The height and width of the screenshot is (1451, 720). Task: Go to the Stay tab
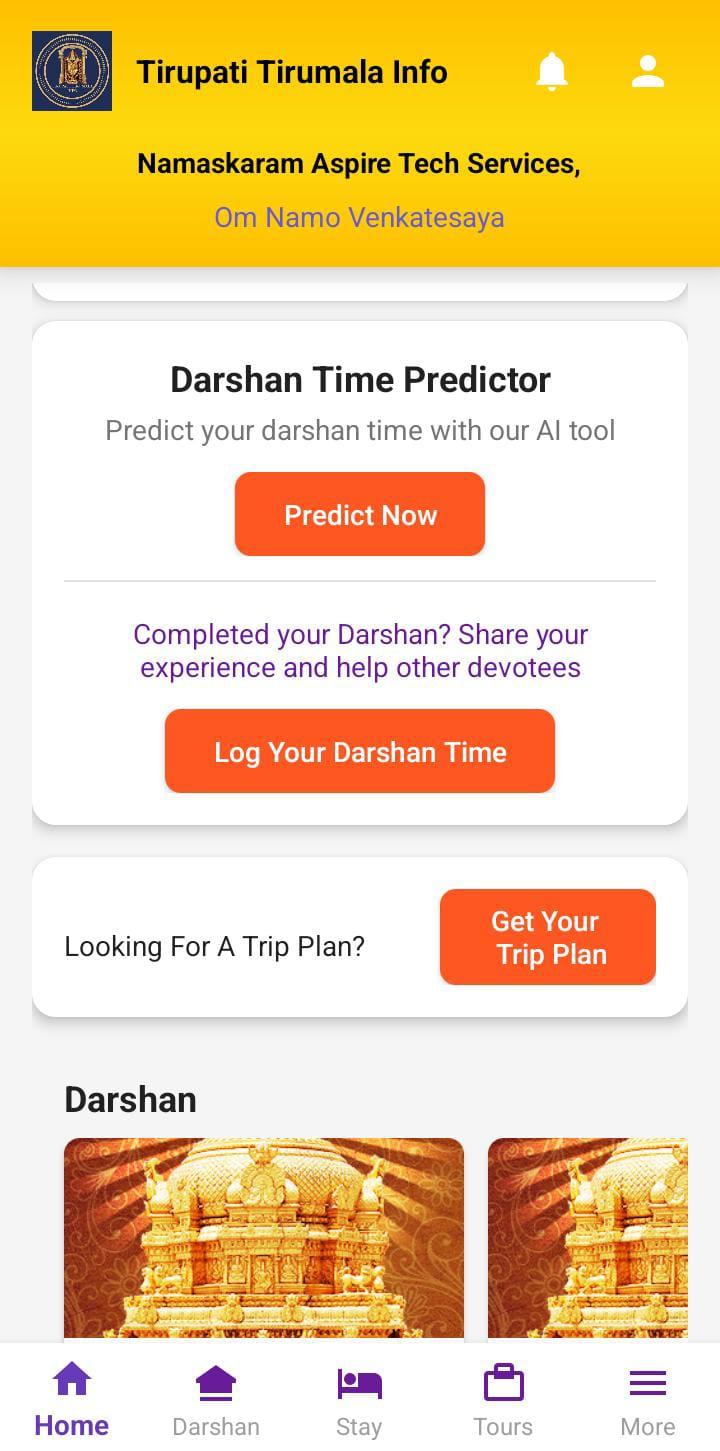tap(359, 1400)
